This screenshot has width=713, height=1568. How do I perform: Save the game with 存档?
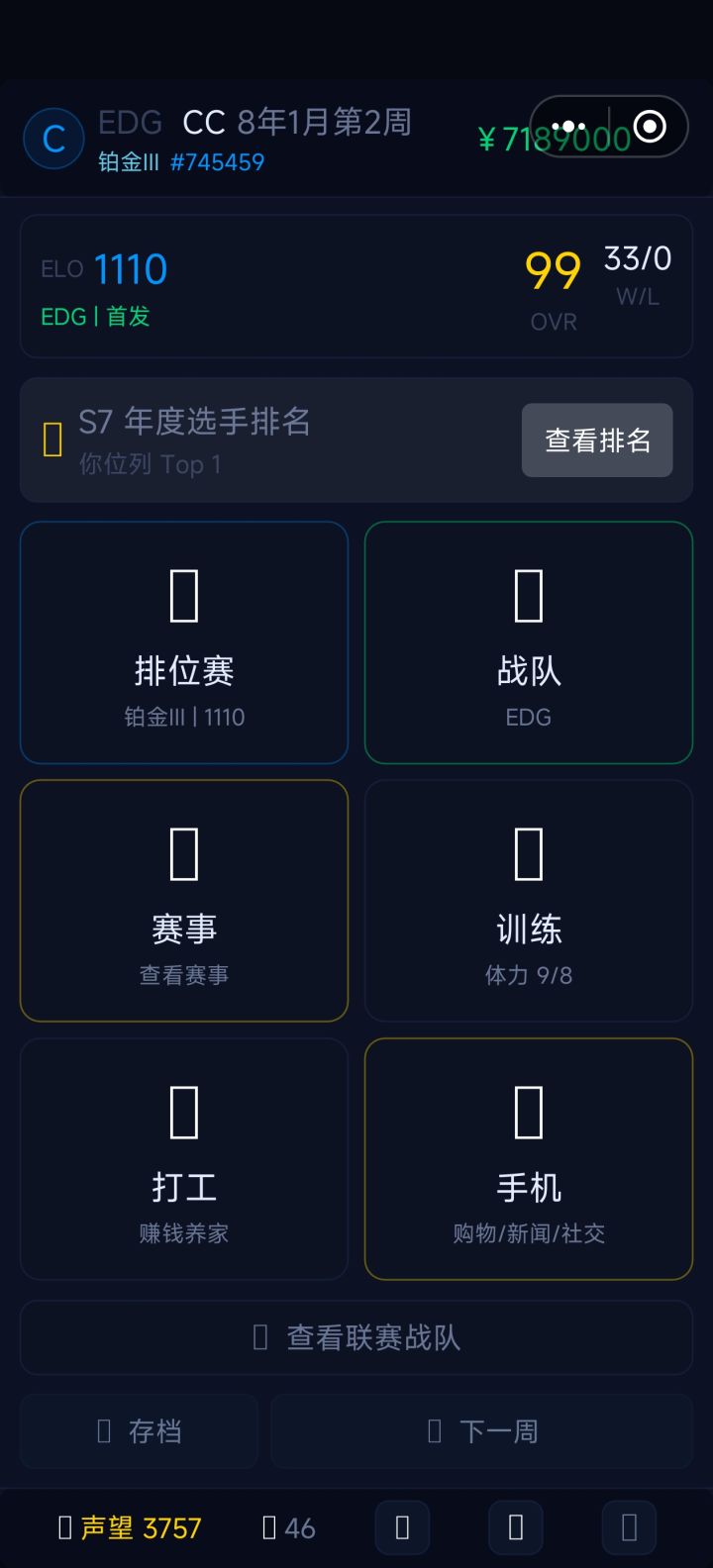point(139,1431)
